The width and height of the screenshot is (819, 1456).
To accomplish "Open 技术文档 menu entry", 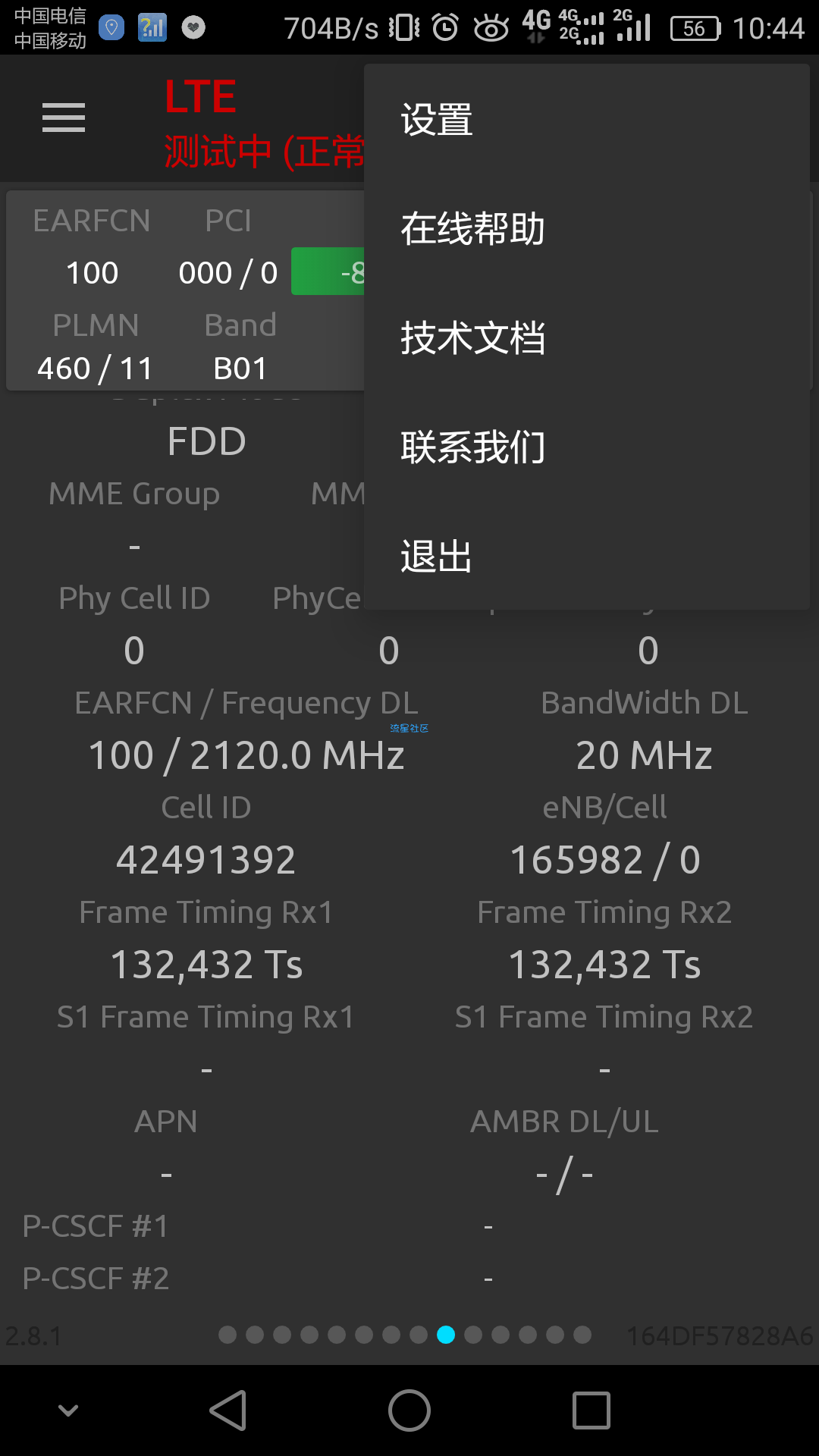I will (587, 338).
